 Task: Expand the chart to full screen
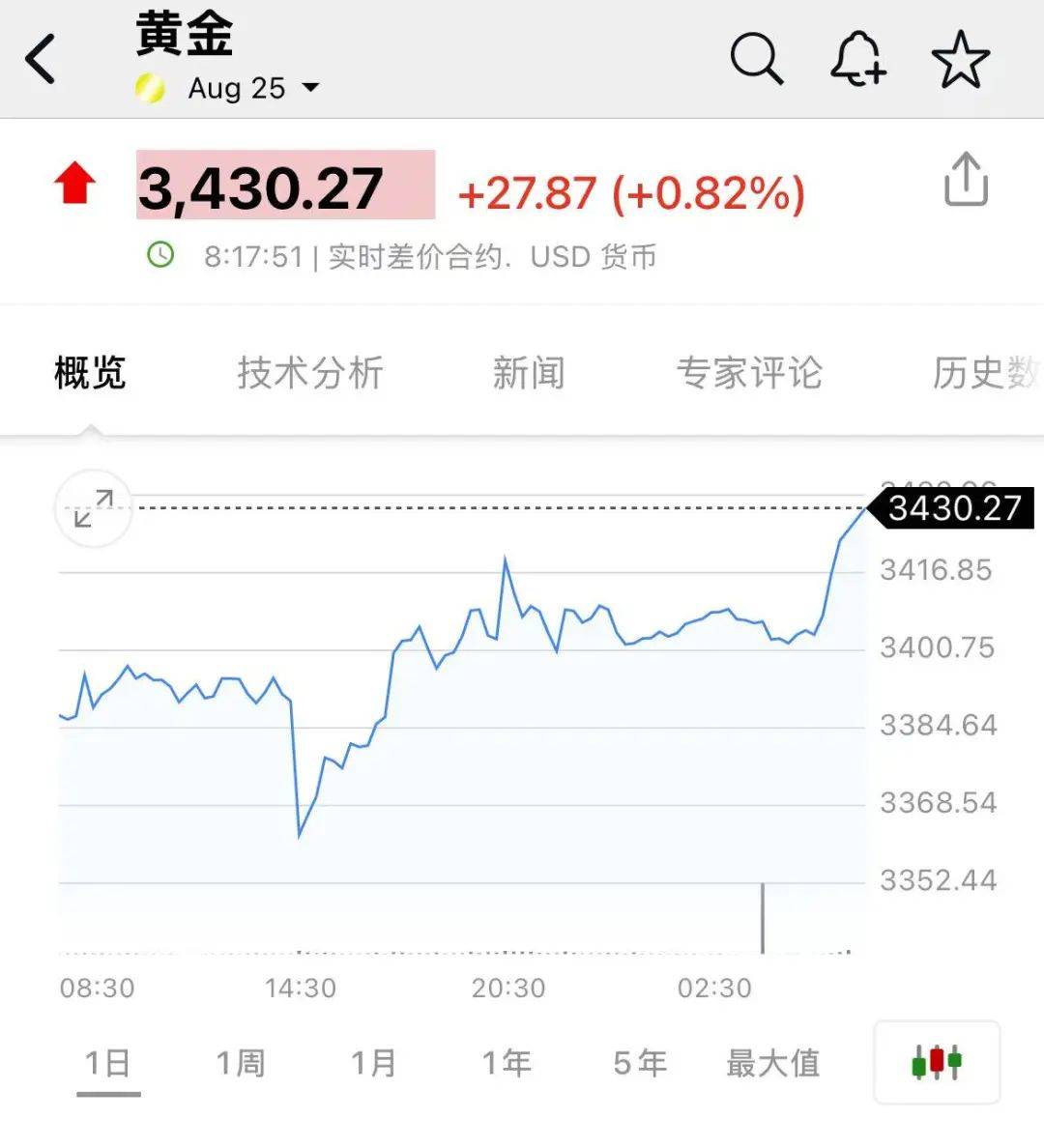tap(93, 508)
